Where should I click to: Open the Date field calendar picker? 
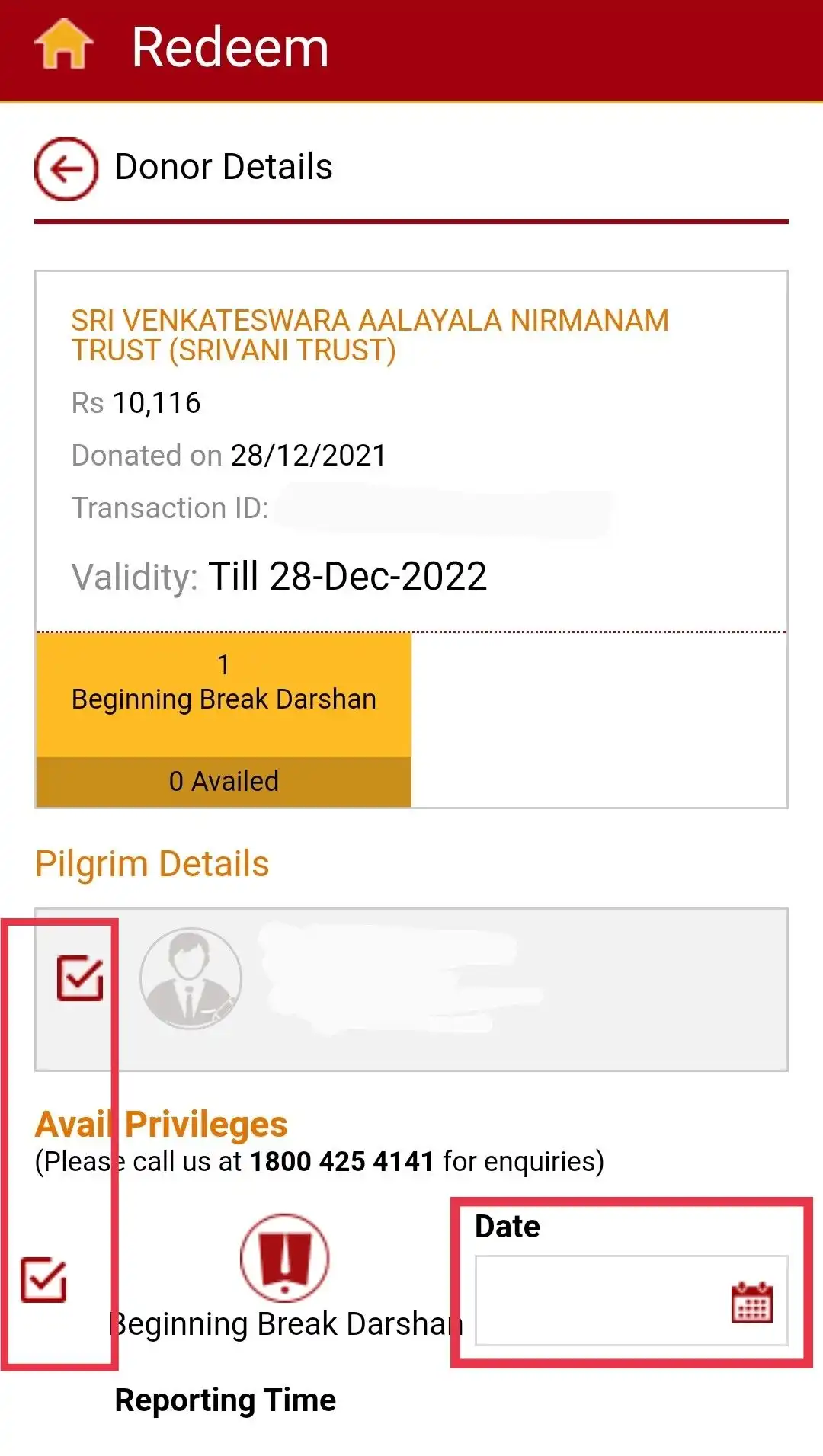tap(751, 1301)
